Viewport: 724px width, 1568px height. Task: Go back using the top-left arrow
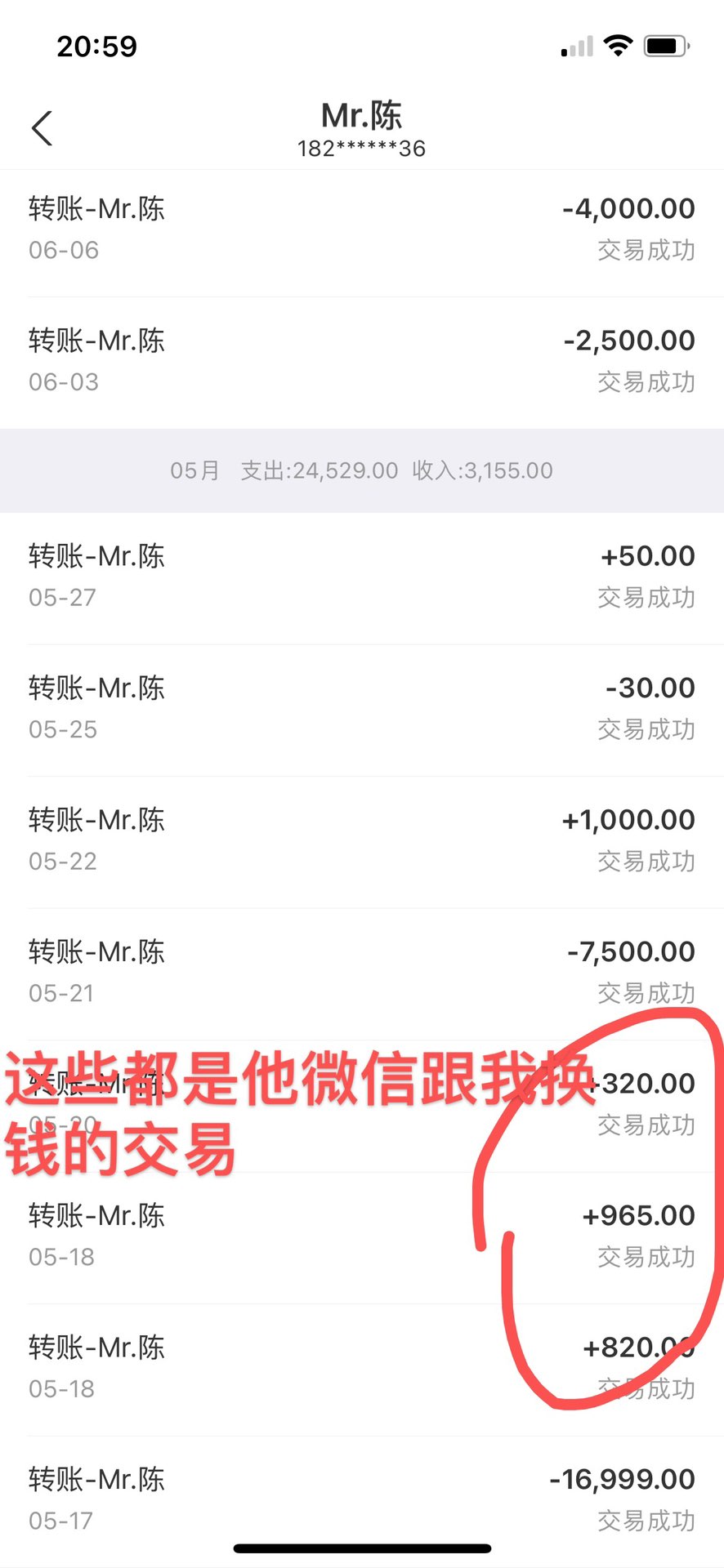click(x=42, y=128)
